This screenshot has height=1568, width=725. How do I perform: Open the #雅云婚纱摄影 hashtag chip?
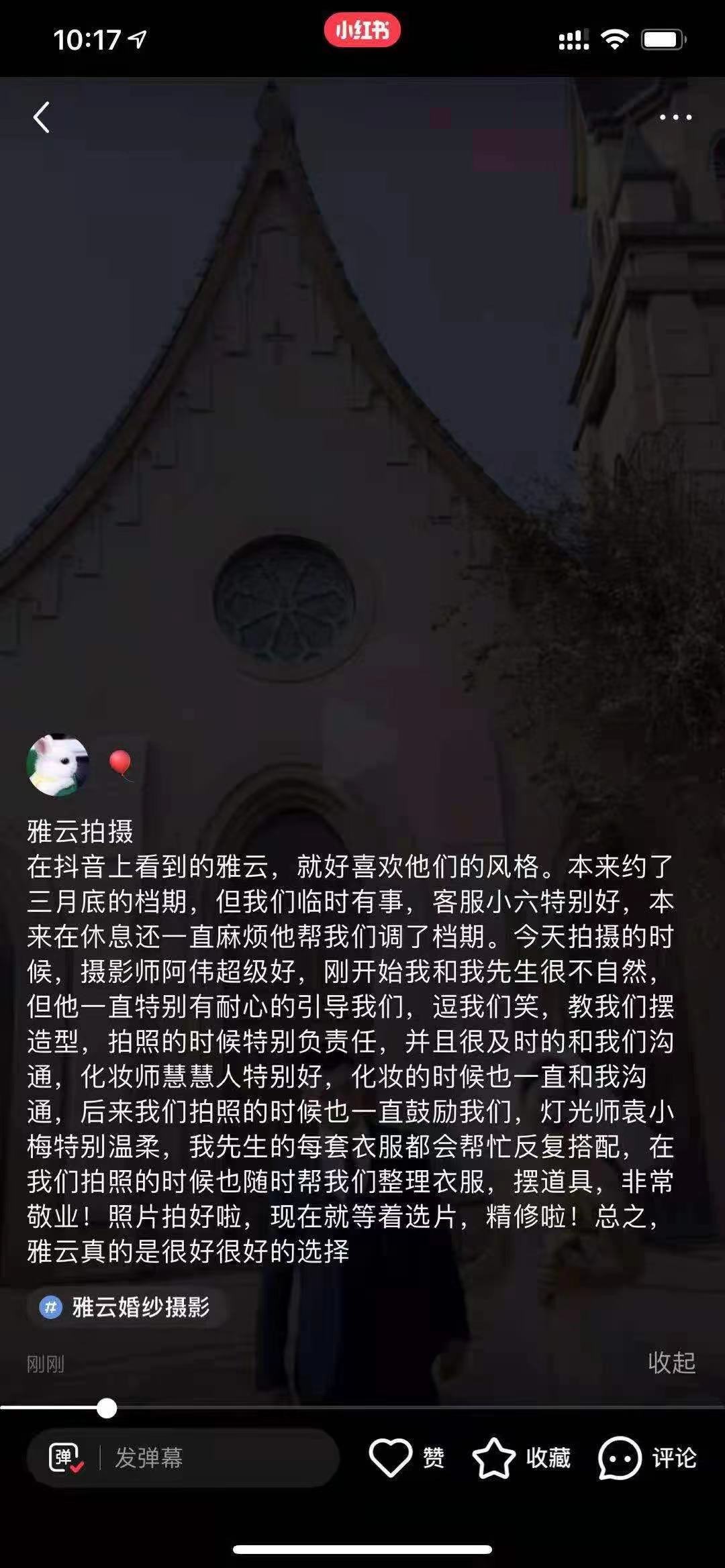[x=126, y=1307]
